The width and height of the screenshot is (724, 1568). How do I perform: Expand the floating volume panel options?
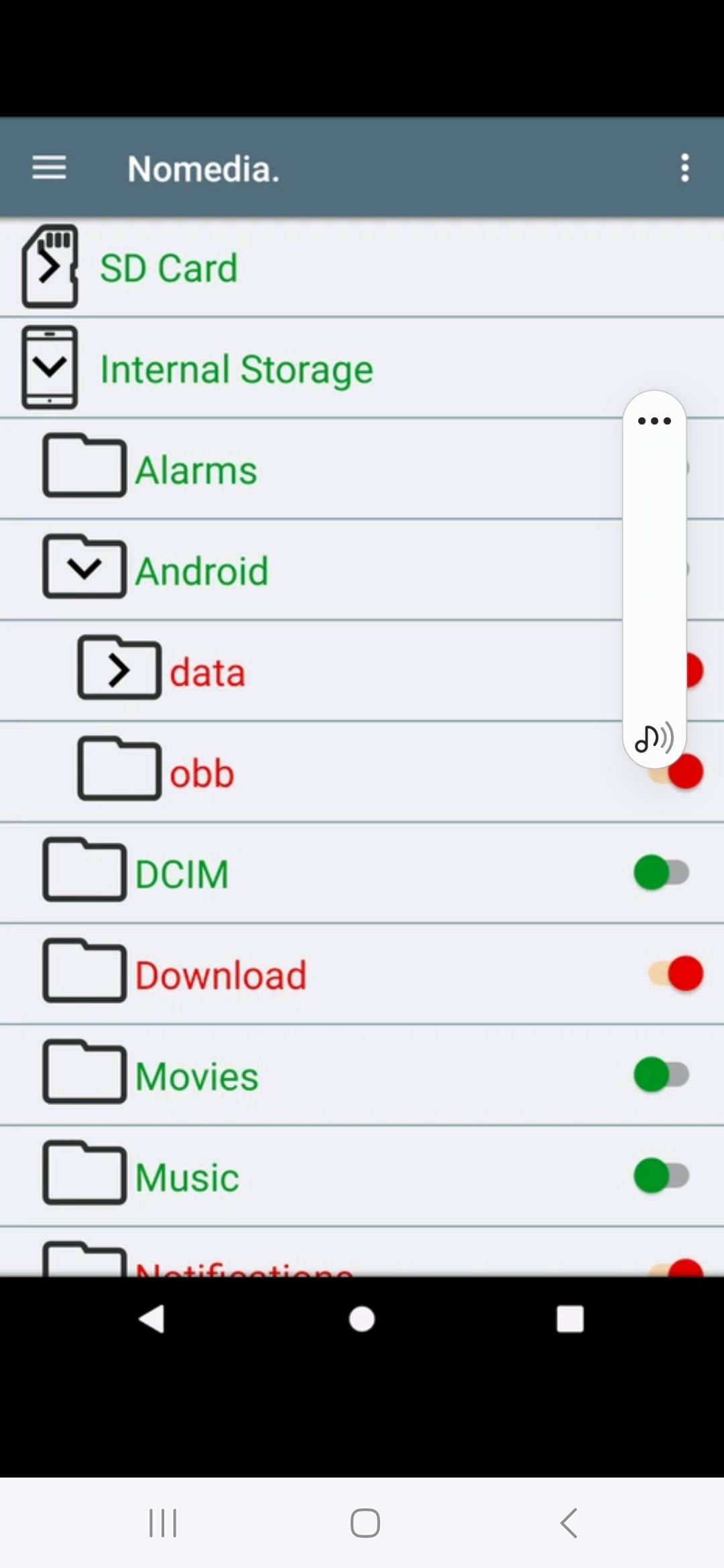654,421
